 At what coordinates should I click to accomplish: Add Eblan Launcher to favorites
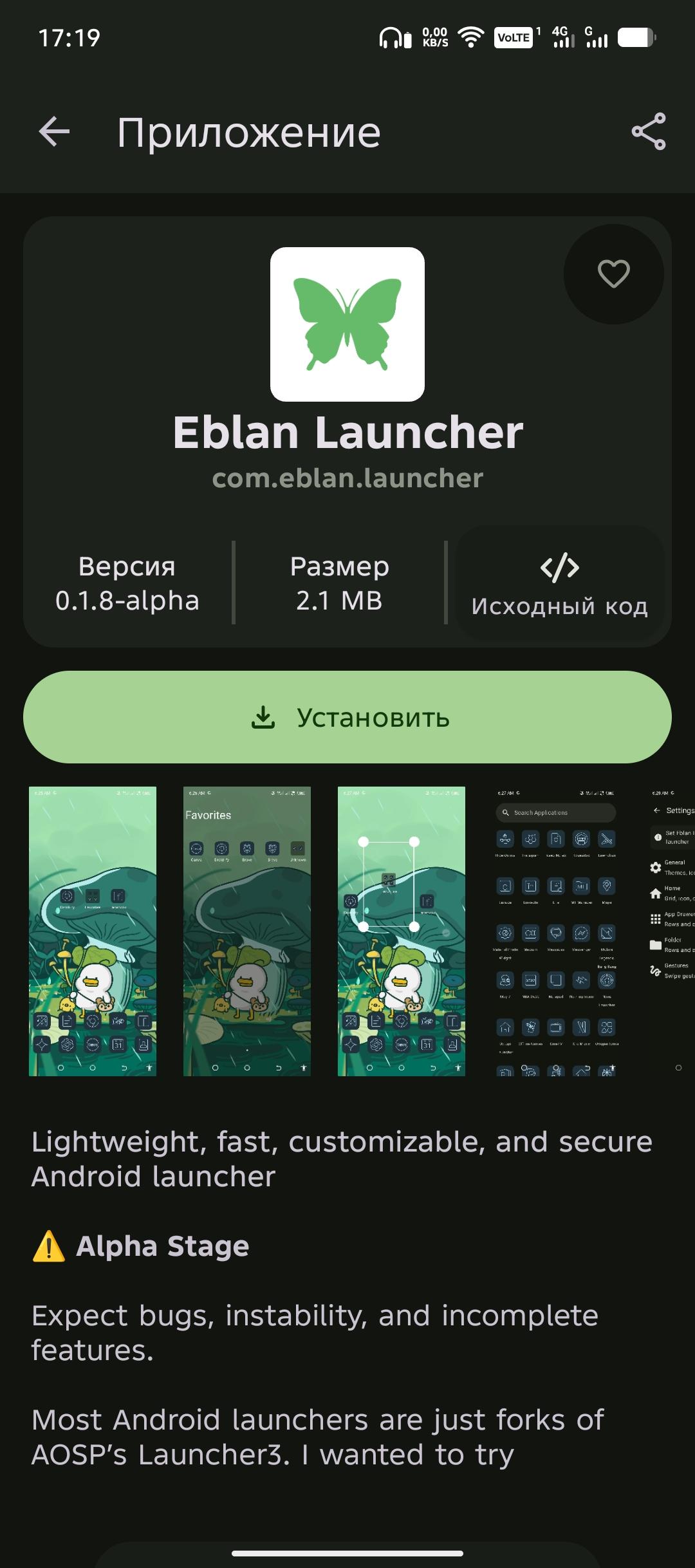613,274
